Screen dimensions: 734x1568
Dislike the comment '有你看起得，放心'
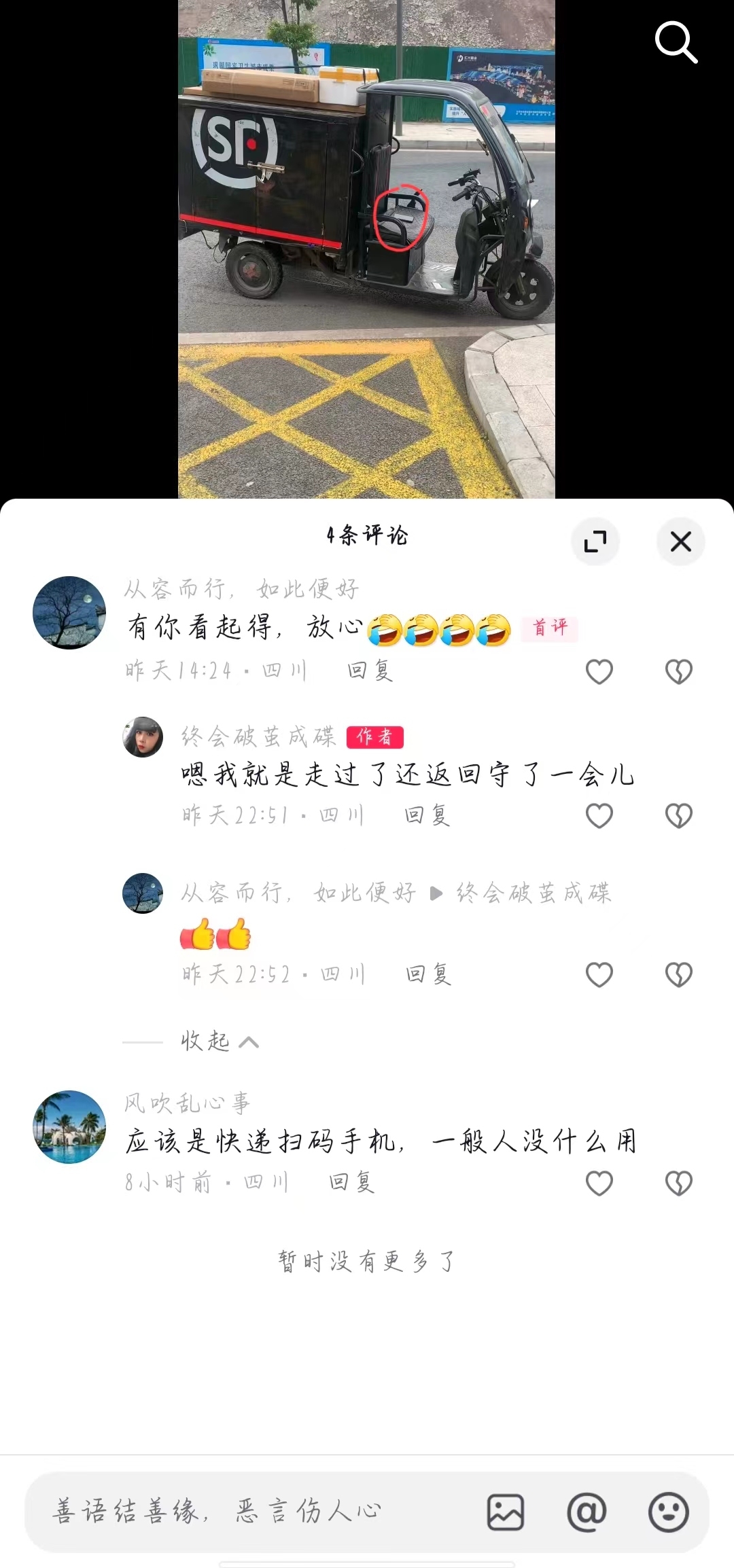point(678,672)
